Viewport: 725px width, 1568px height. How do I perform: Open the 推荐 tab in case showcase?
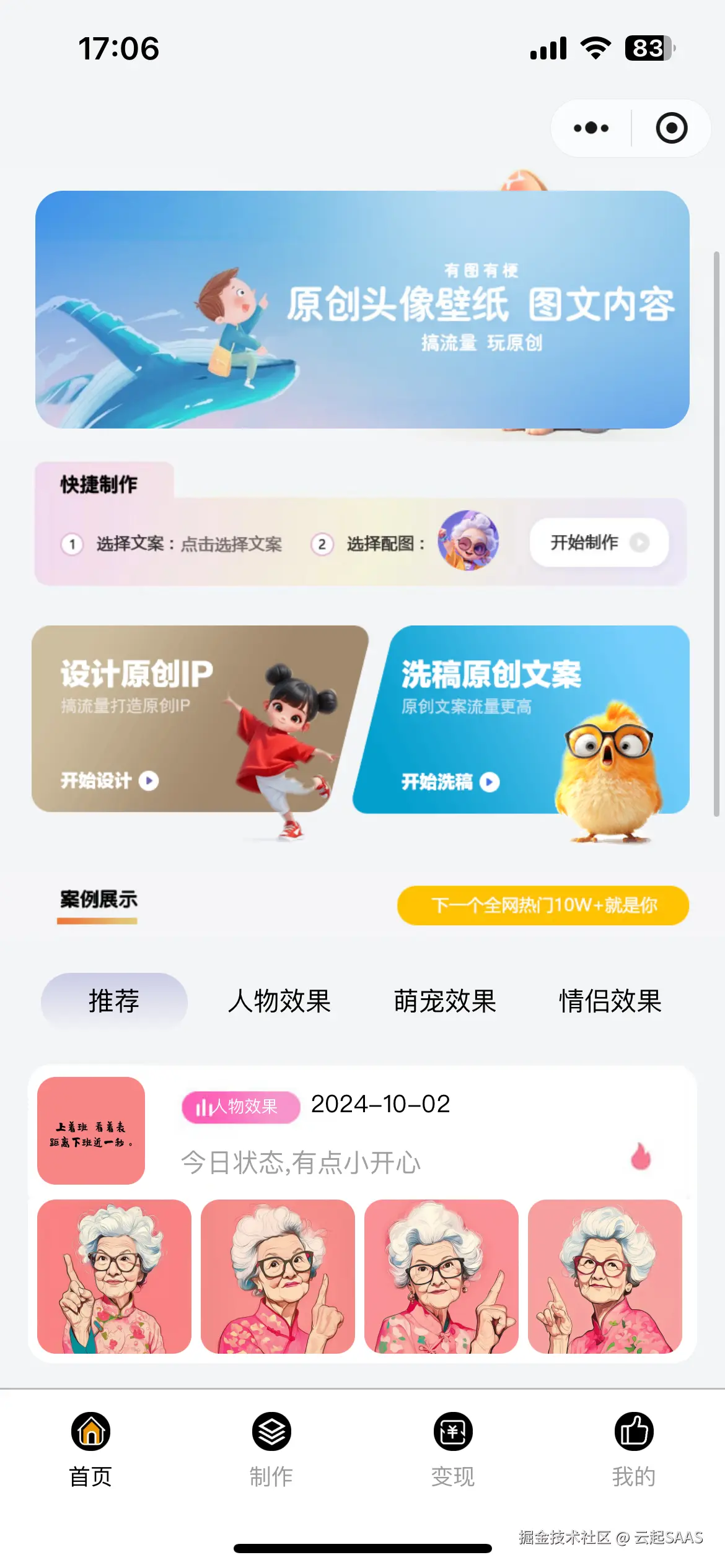click(x=113, y=1001)
